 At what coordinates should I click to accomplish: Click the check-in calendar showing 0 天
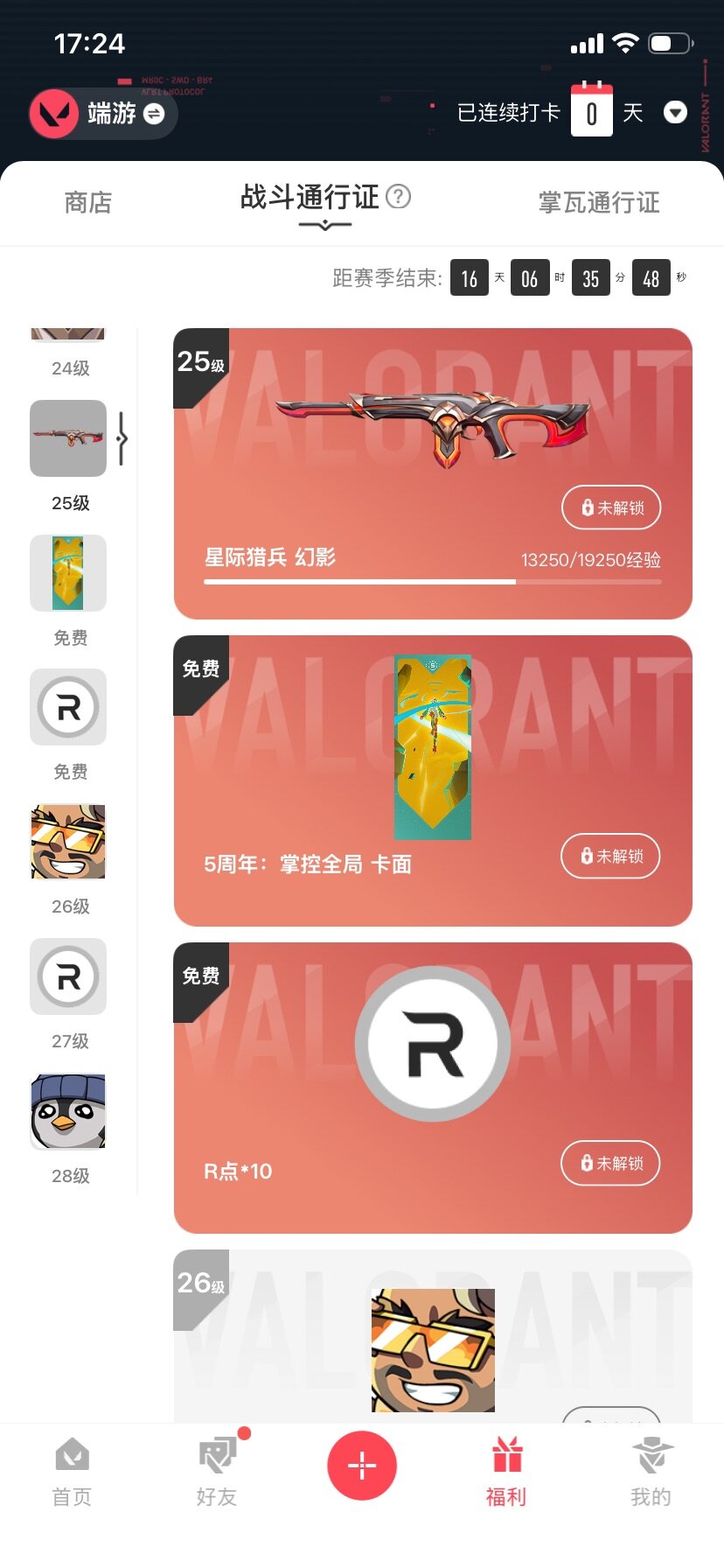tap(591, 112)
